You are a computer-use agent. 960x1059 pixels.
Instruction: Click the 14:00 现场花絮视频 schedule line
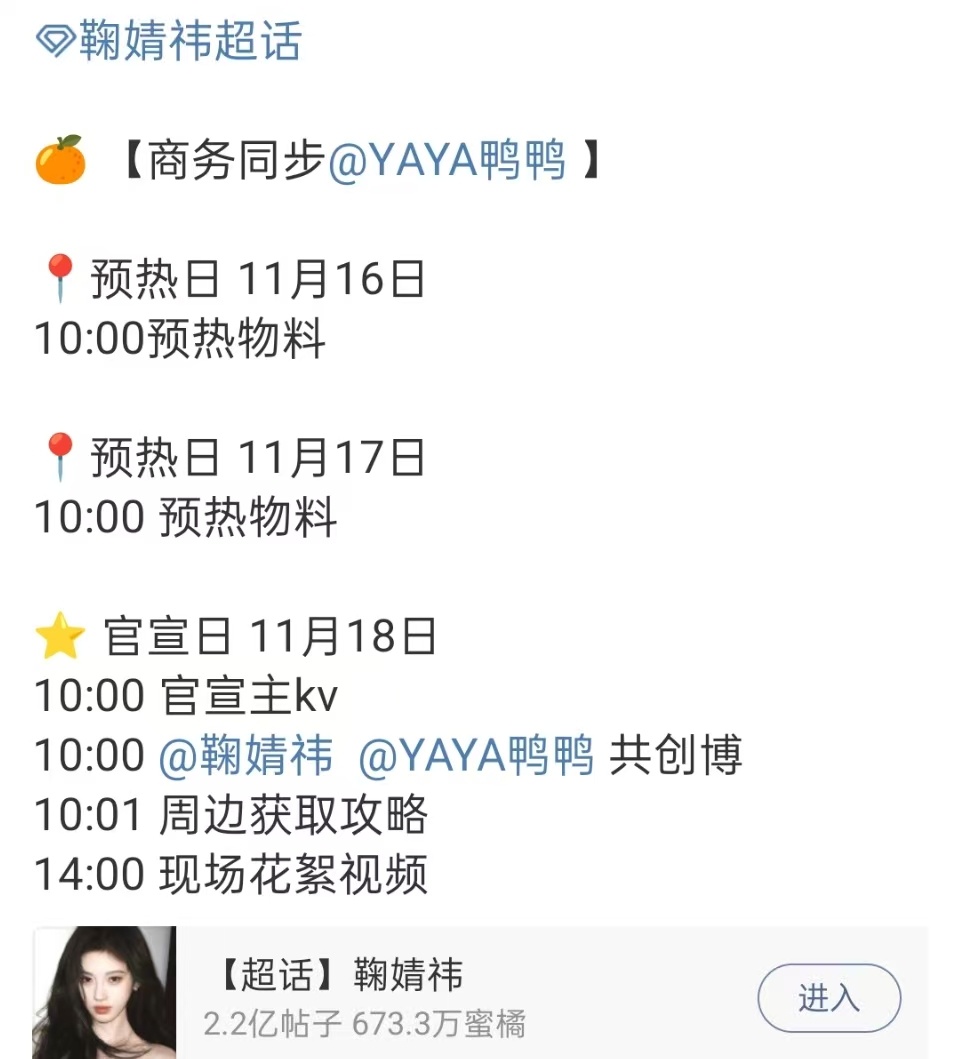click(x=230, y=877)
